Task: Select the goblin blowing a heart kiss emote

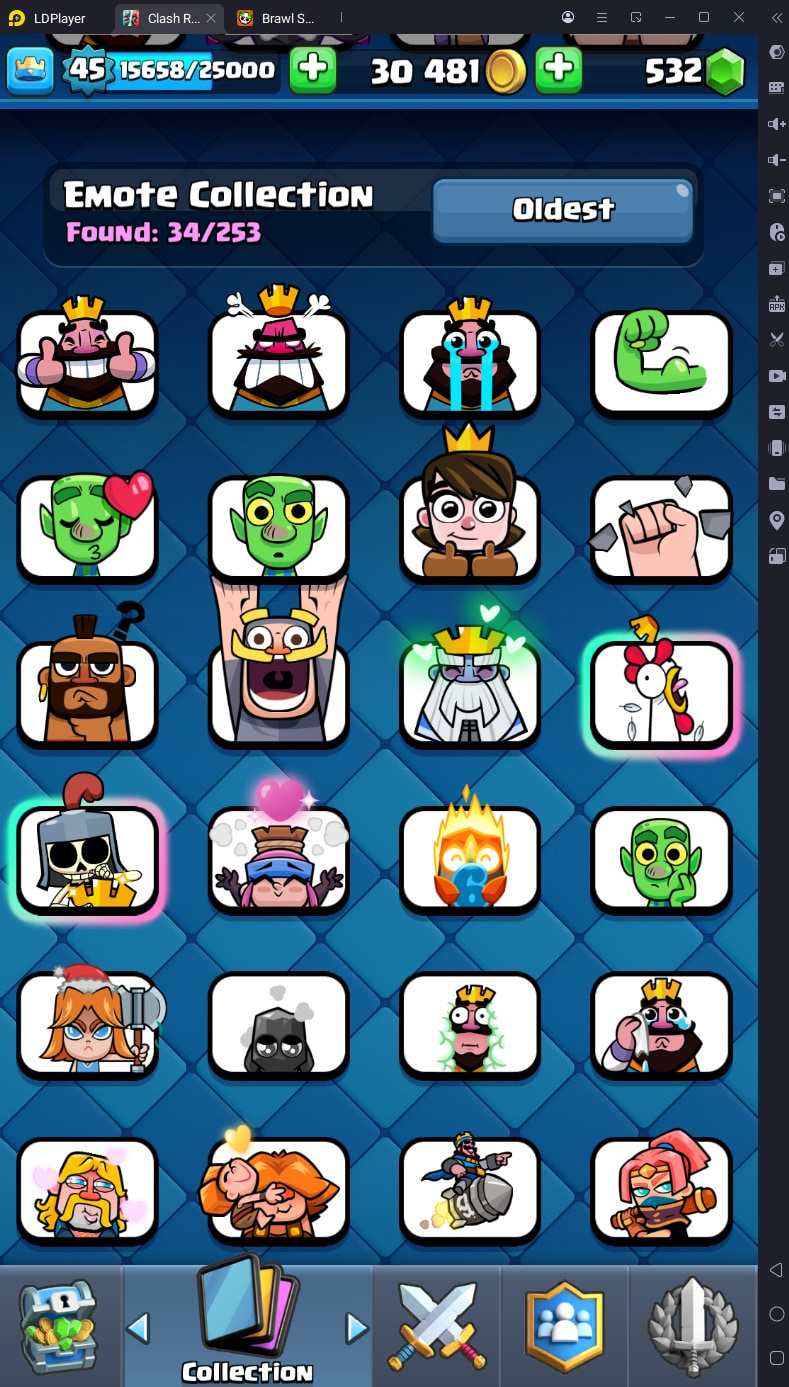Action: pyautogui.click(x=88, y=525)
